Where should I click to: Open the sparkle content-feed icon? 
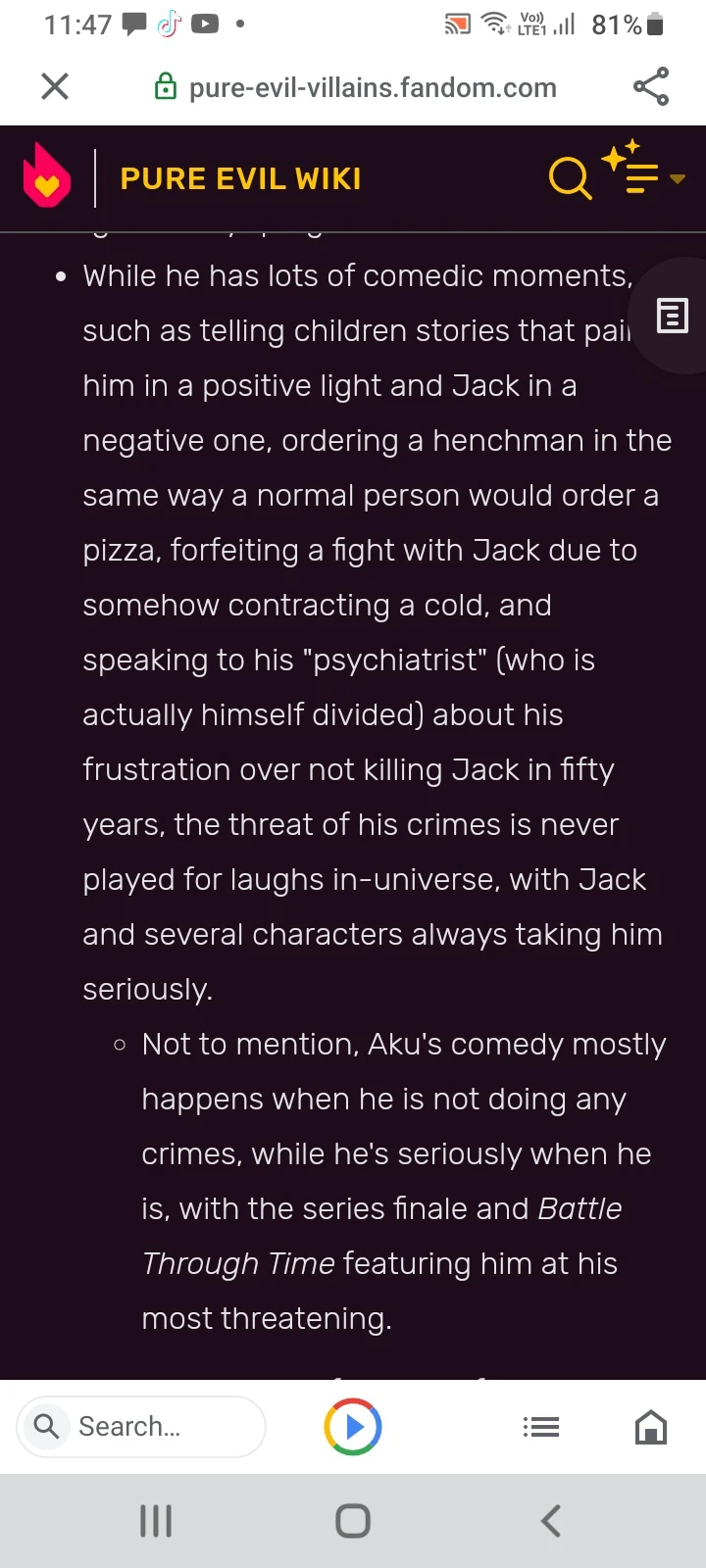pos(632,174)
